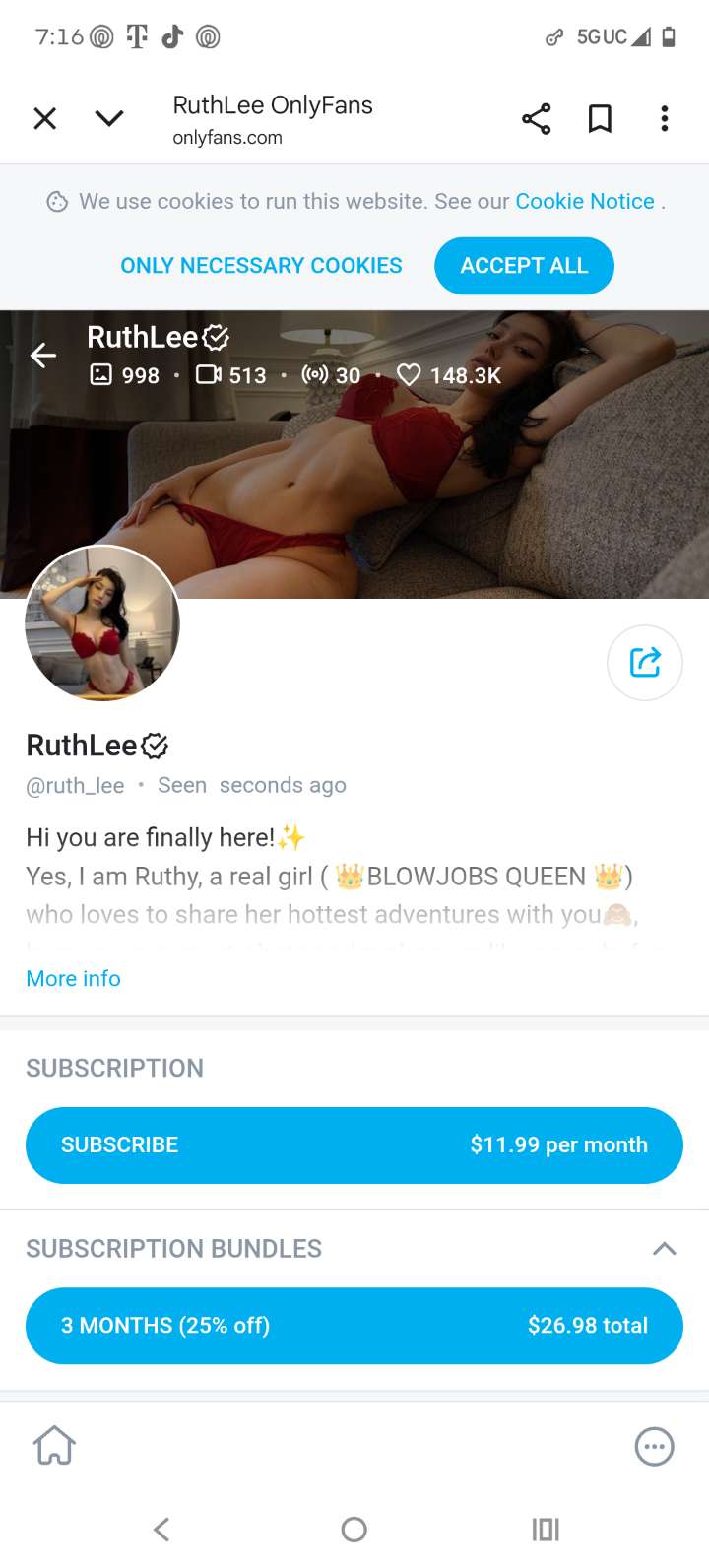Share this page from browser toolbar
This screenshot has height=1568, width=709.
(536, 119)
